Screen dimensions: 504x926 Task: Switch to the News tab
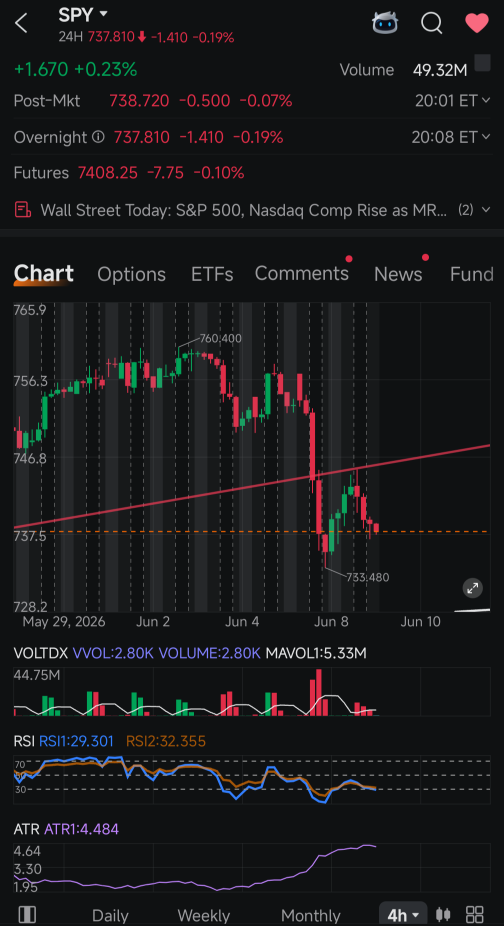(x=398, y=274)
